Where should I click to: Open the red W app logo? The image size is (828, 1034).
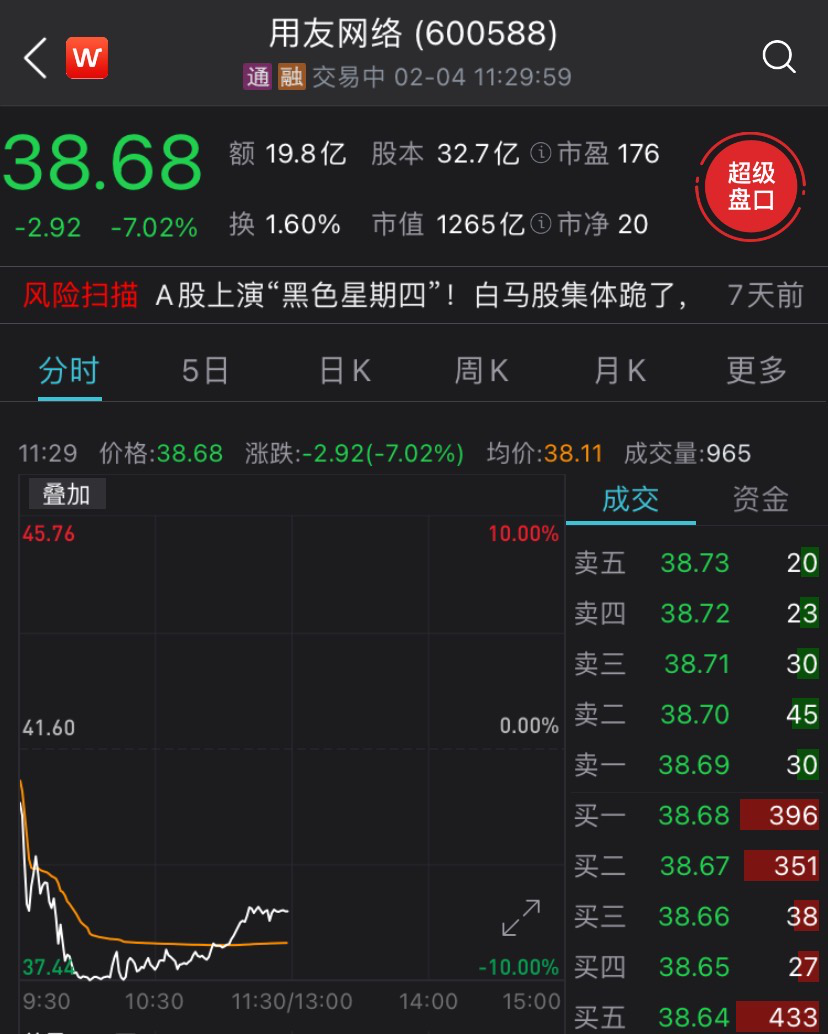click(87, 58)
